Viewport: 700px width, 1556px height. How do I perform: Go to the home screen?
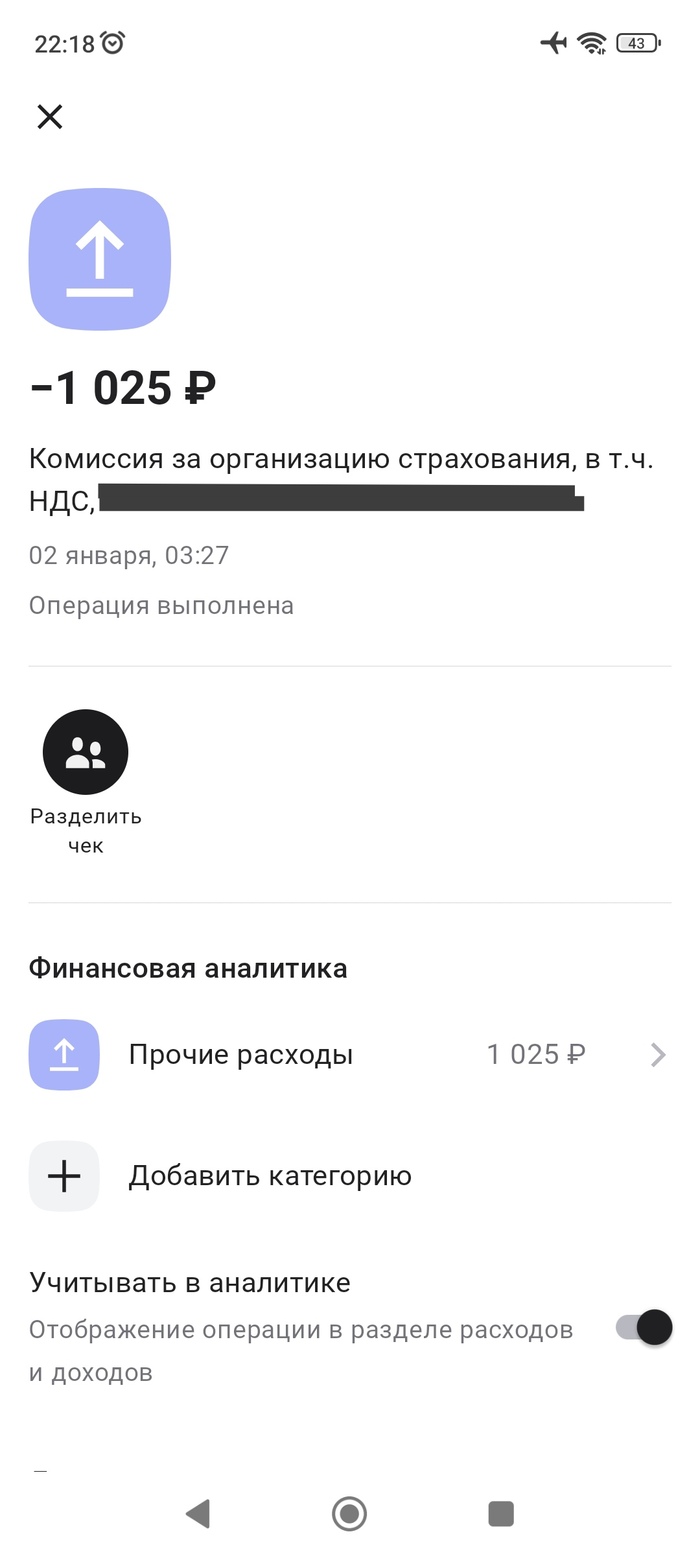click(x=349, y=1513)
